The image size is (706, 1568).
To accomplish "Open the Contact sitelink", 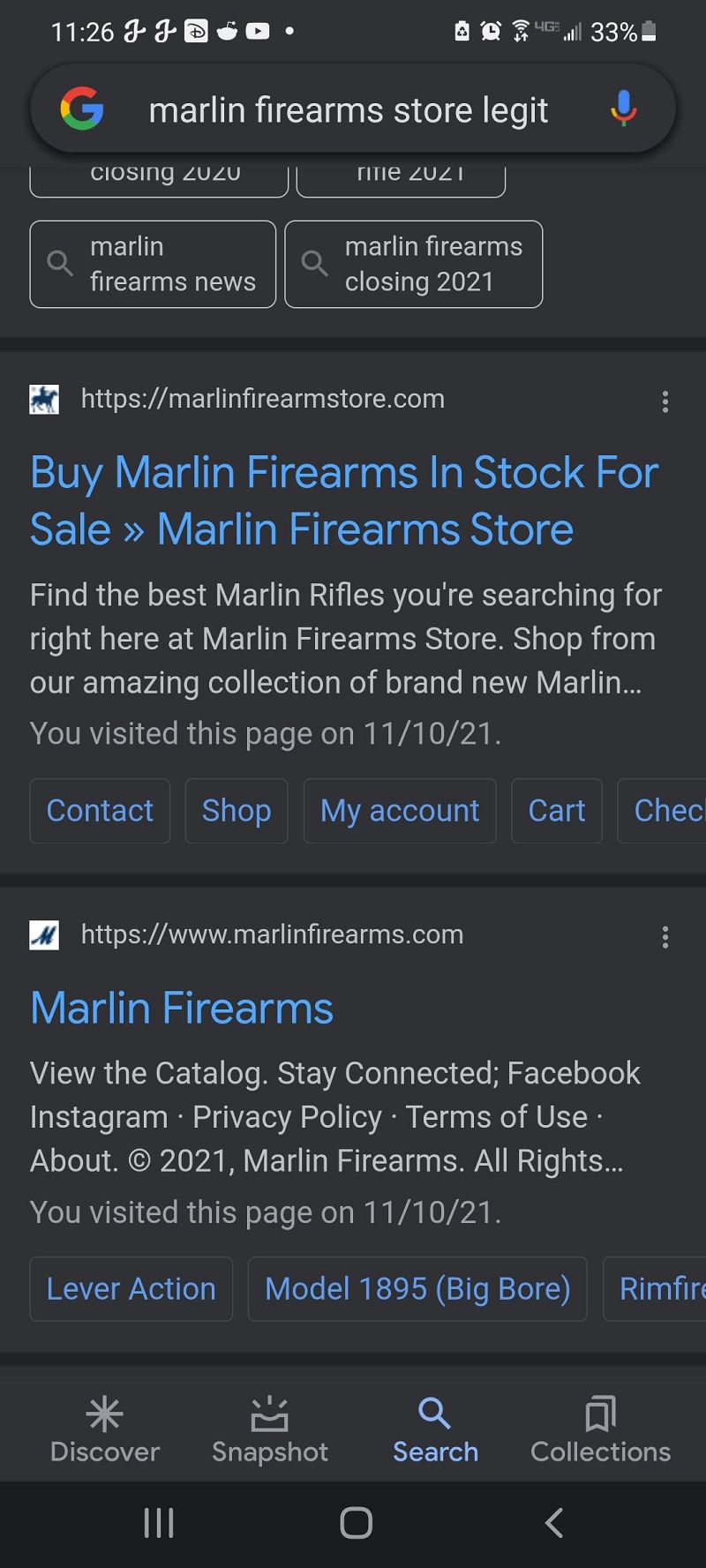I will 100,811.
